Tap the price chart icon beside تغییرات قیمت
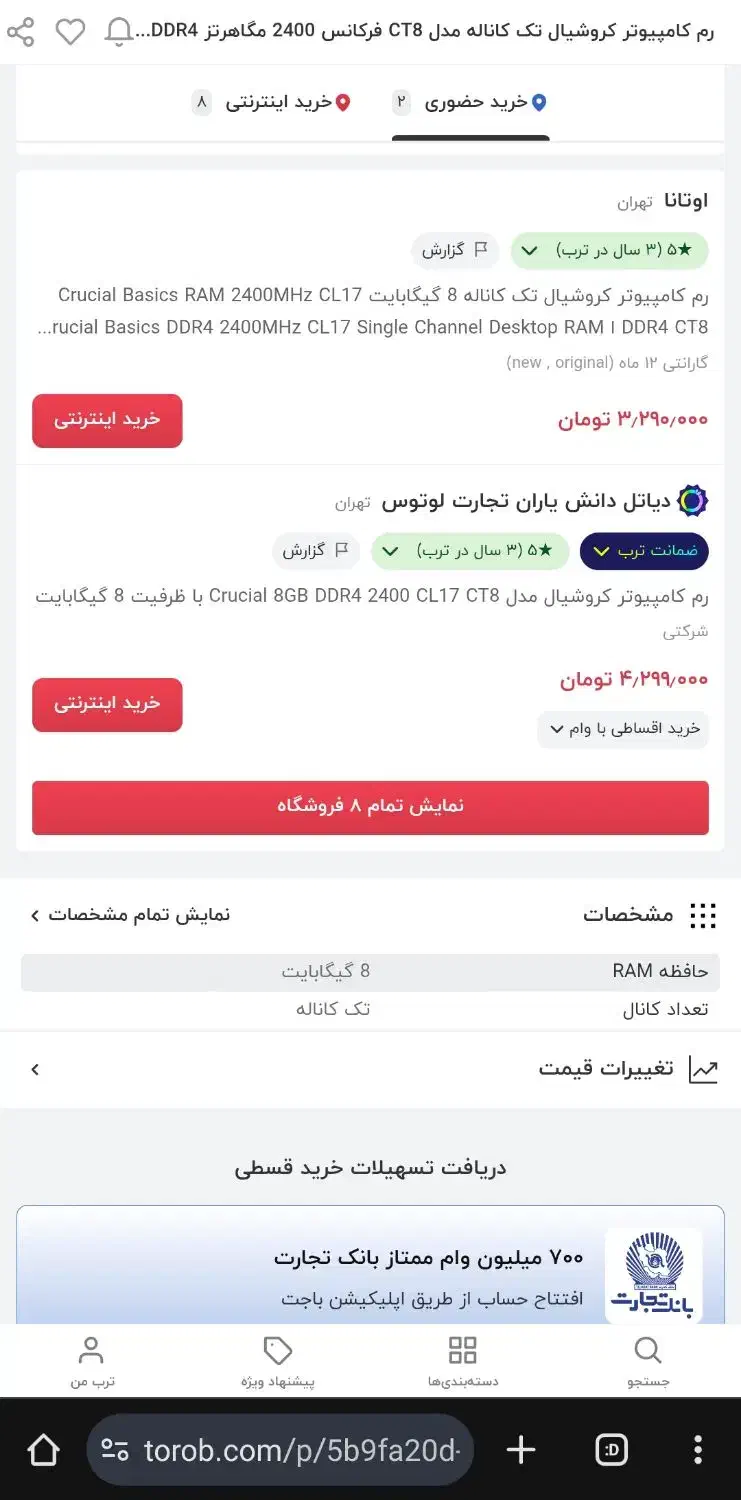 (x=704, y=1067)
